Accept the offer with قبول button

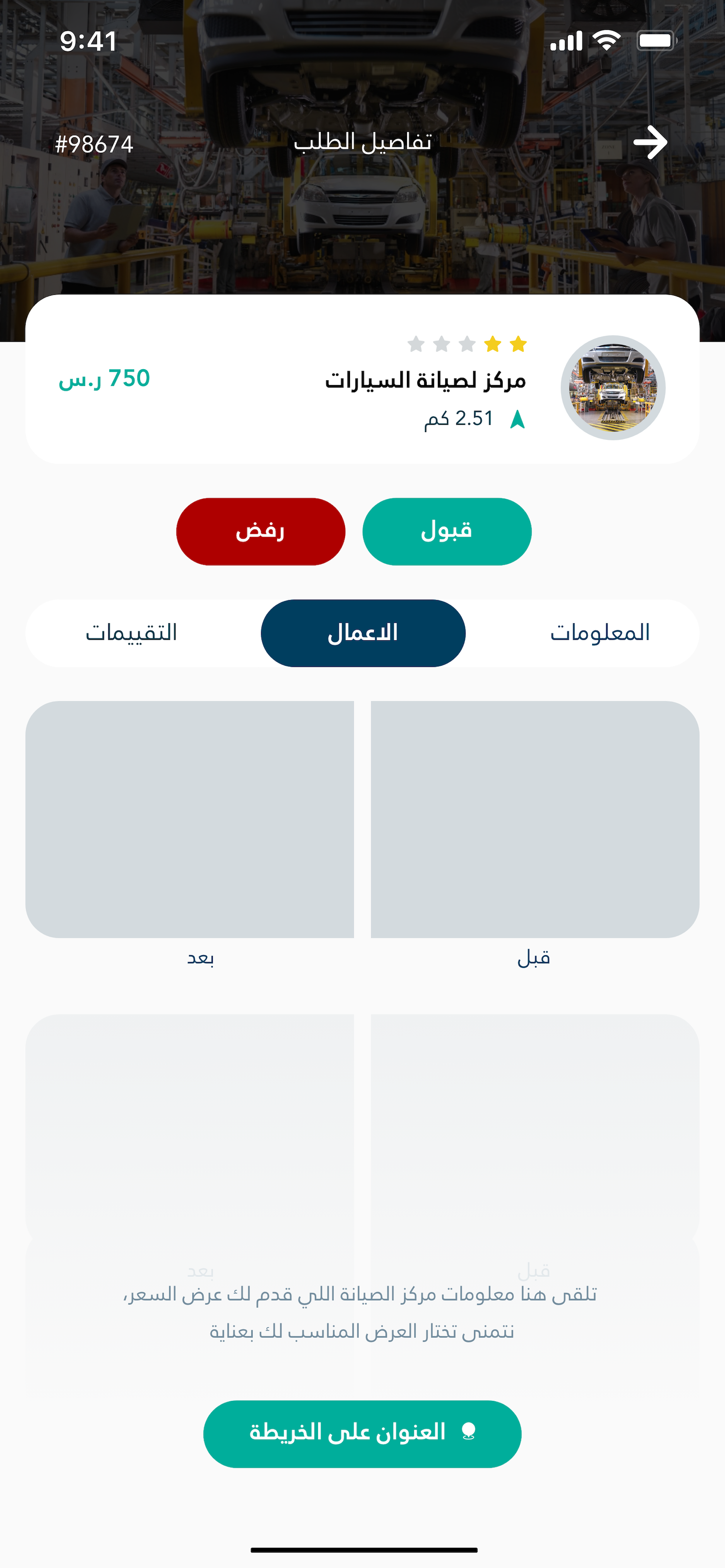[x=447, y=532]
